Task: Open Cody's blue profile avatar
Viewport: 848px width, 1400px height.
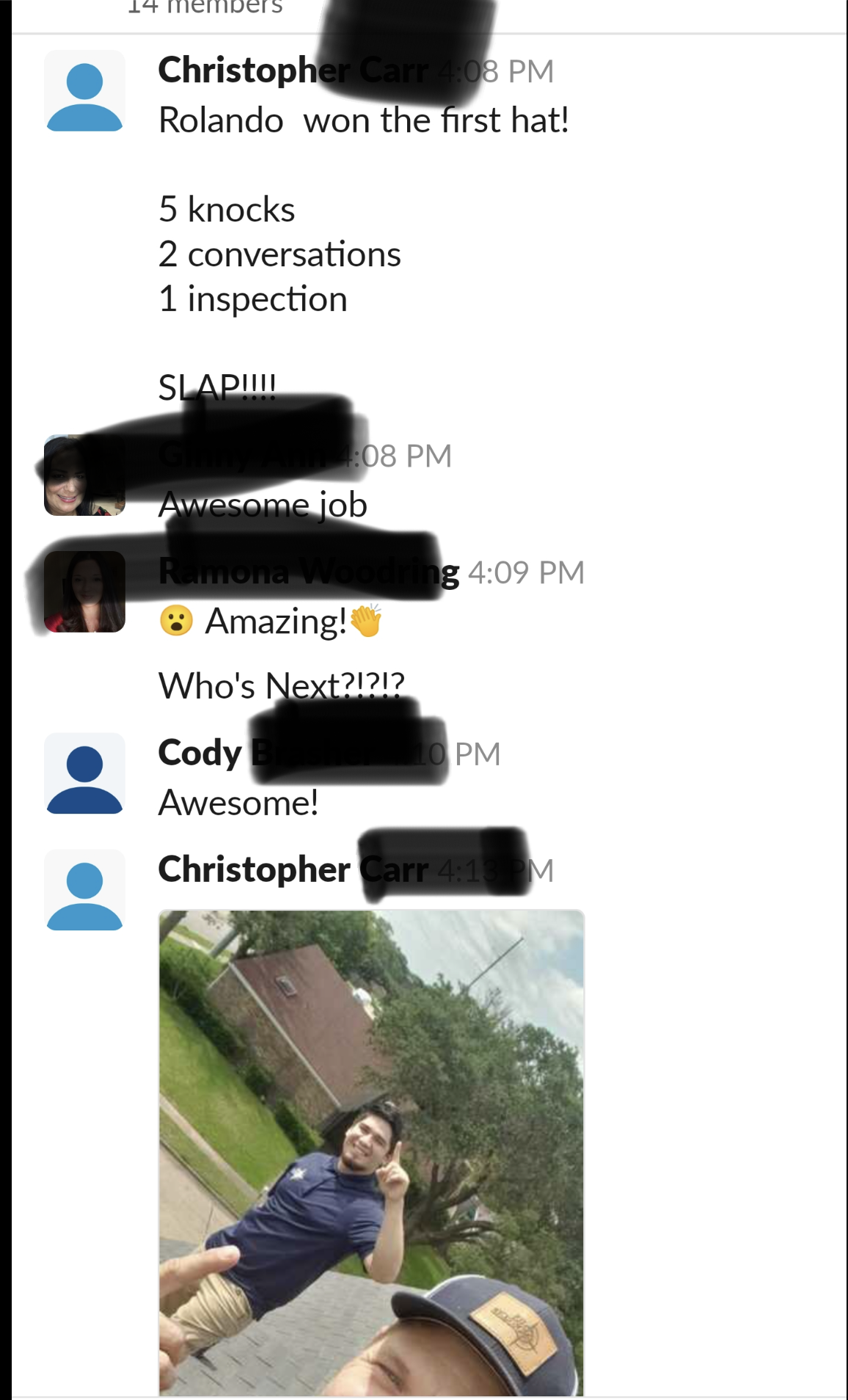Action: pos(84,773)
